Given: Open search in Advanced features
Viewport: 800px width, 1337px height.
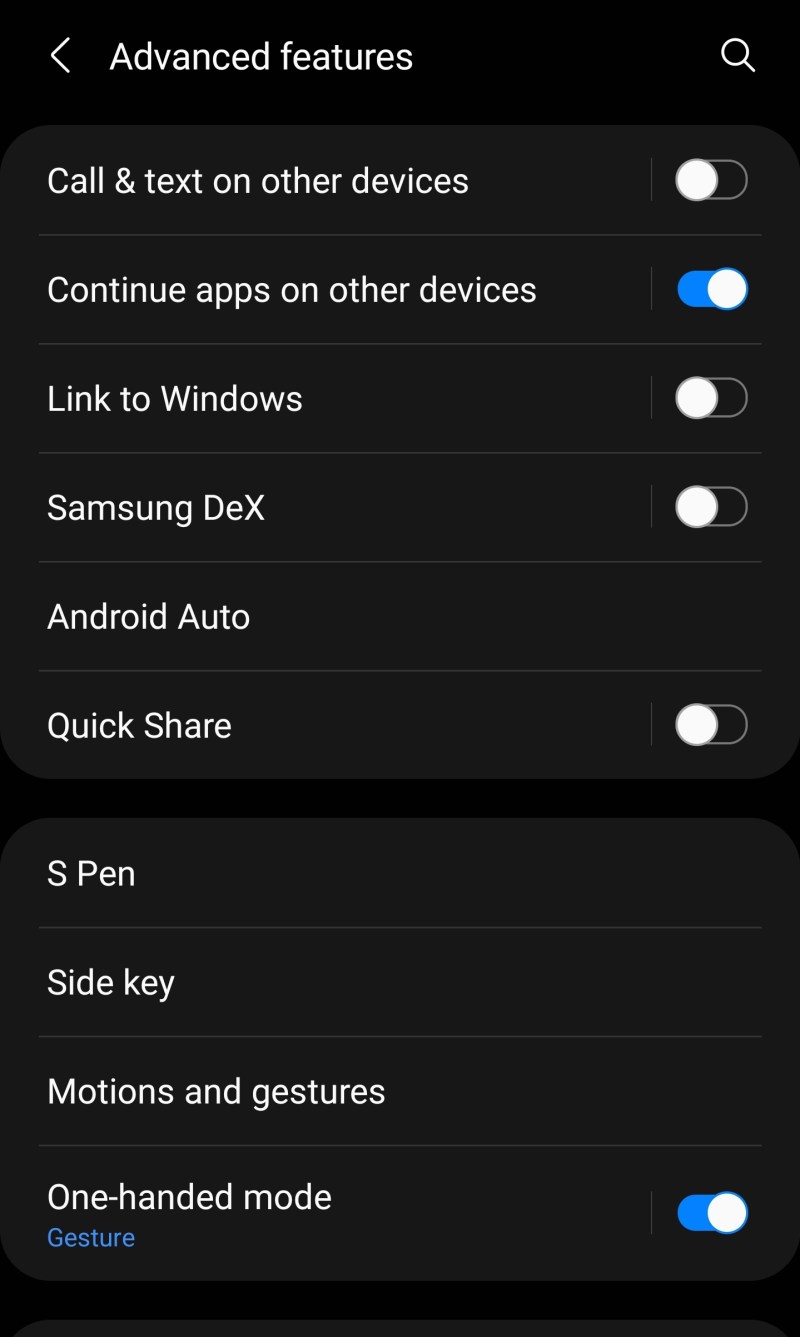Looking at the screenshot, I should [737, 56].
